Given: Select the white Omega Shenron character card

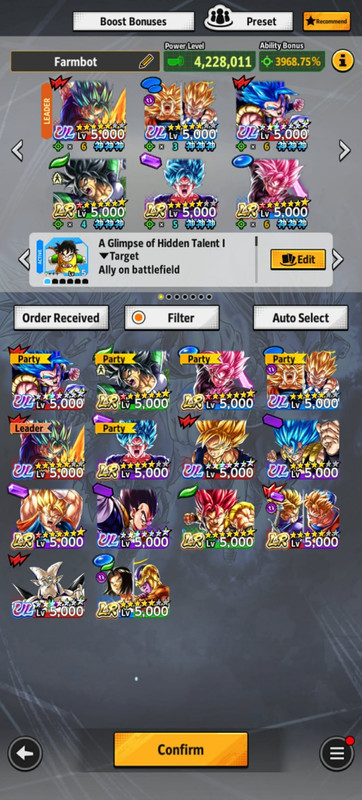Looking at the screenshot, I should (x=47, y=588).
